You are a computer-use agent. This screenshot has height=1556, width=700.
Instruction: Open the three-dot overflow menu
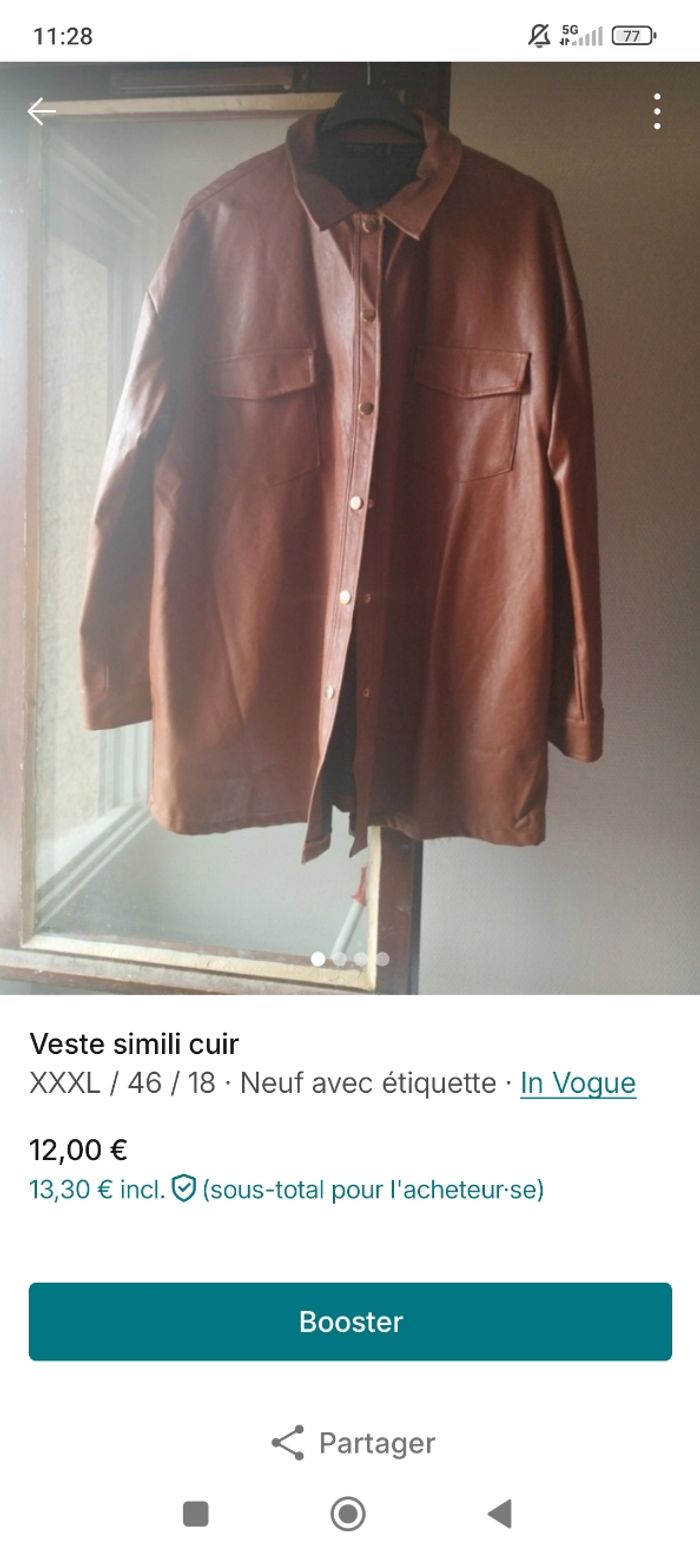[657, 111]
